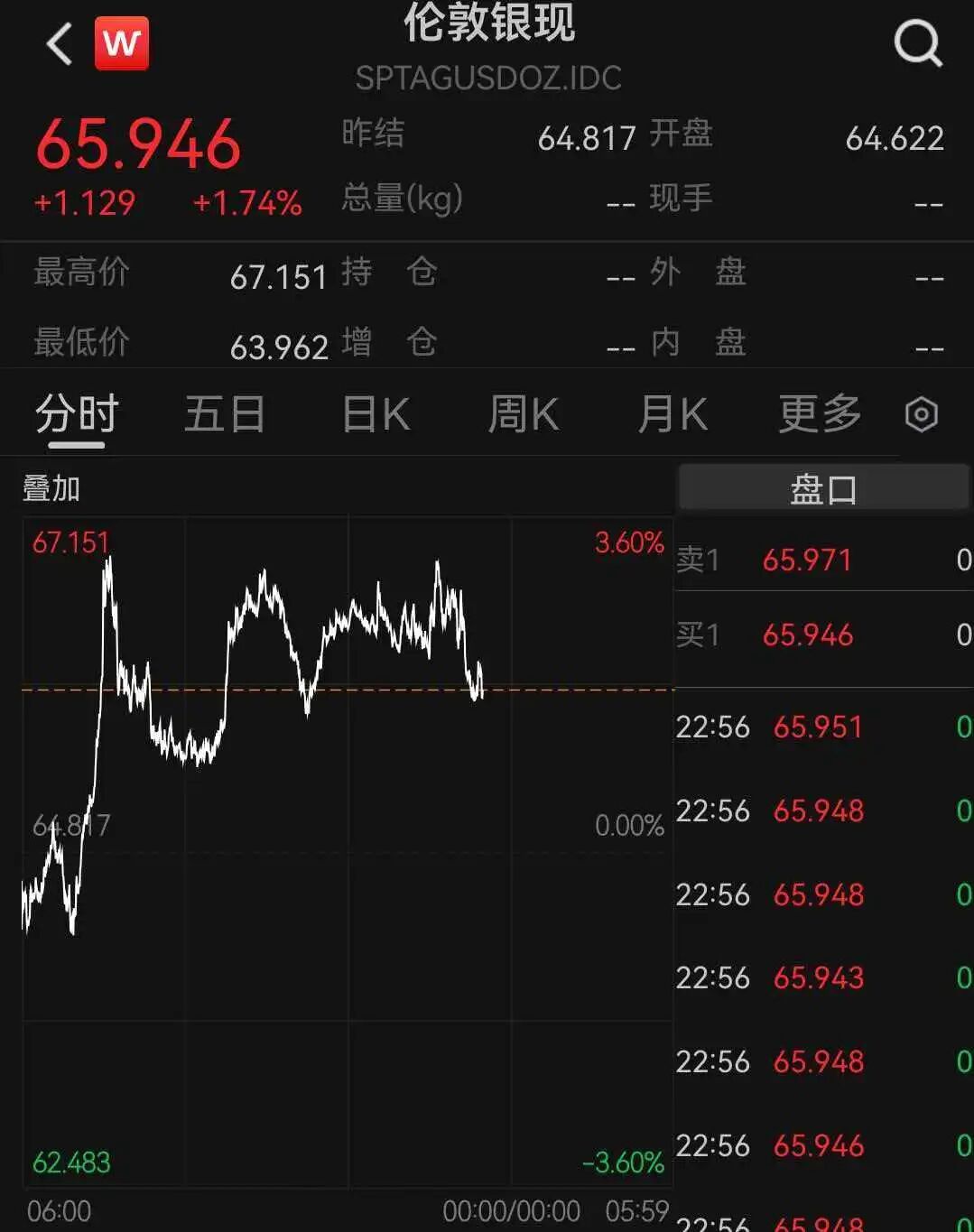Open chart settings hexagon icon

pos(922,415)
